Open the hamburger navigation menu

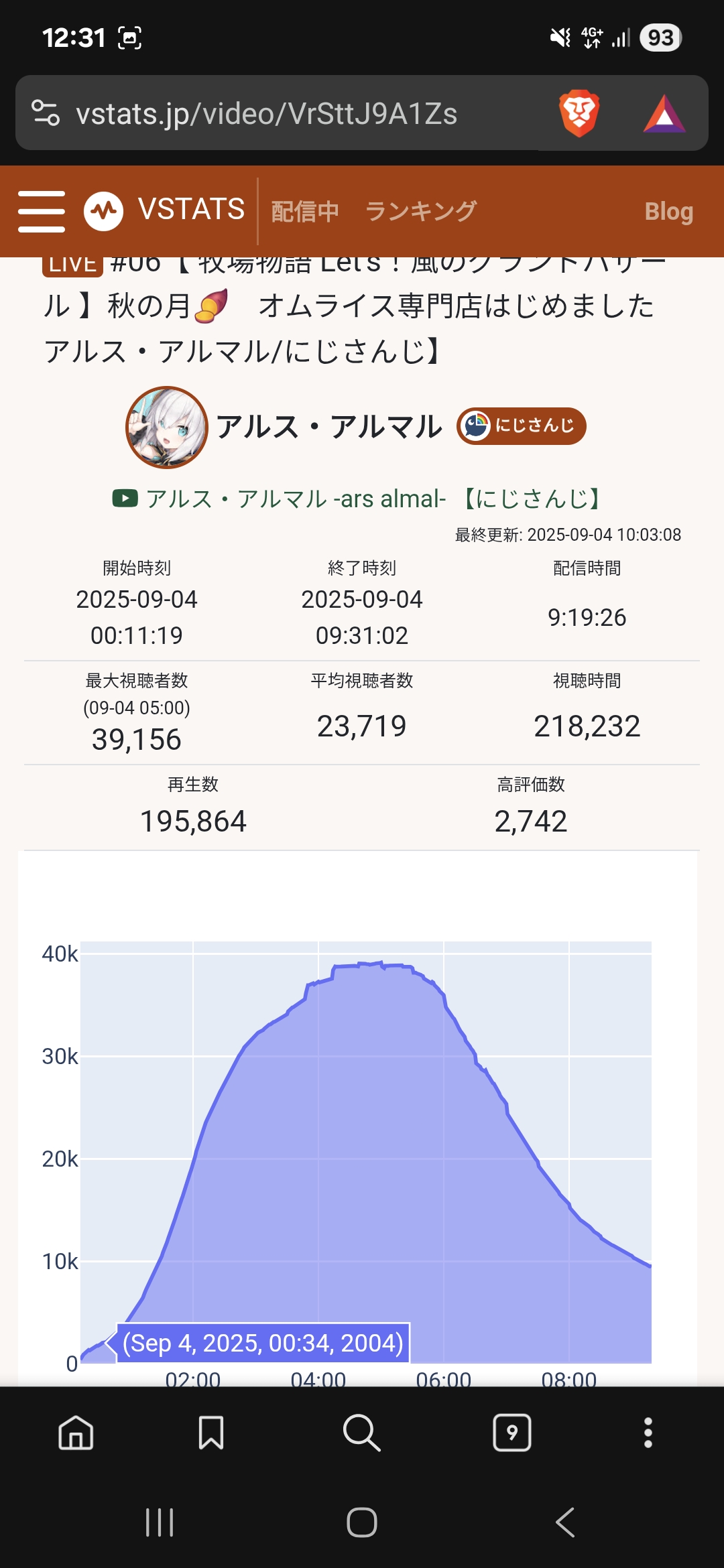[42, 211]
